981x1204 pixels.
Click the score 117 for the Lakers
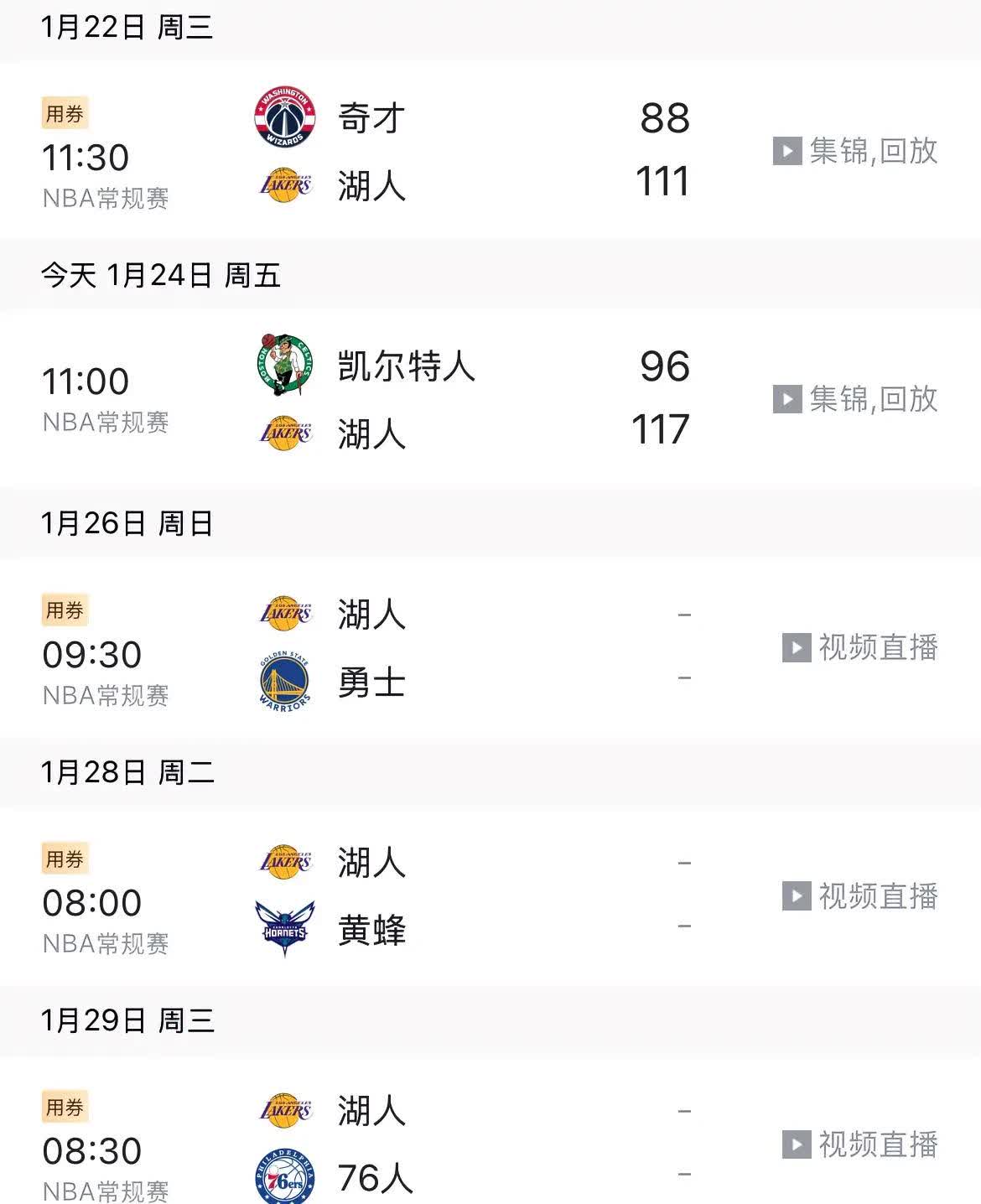tap(662, 432)
